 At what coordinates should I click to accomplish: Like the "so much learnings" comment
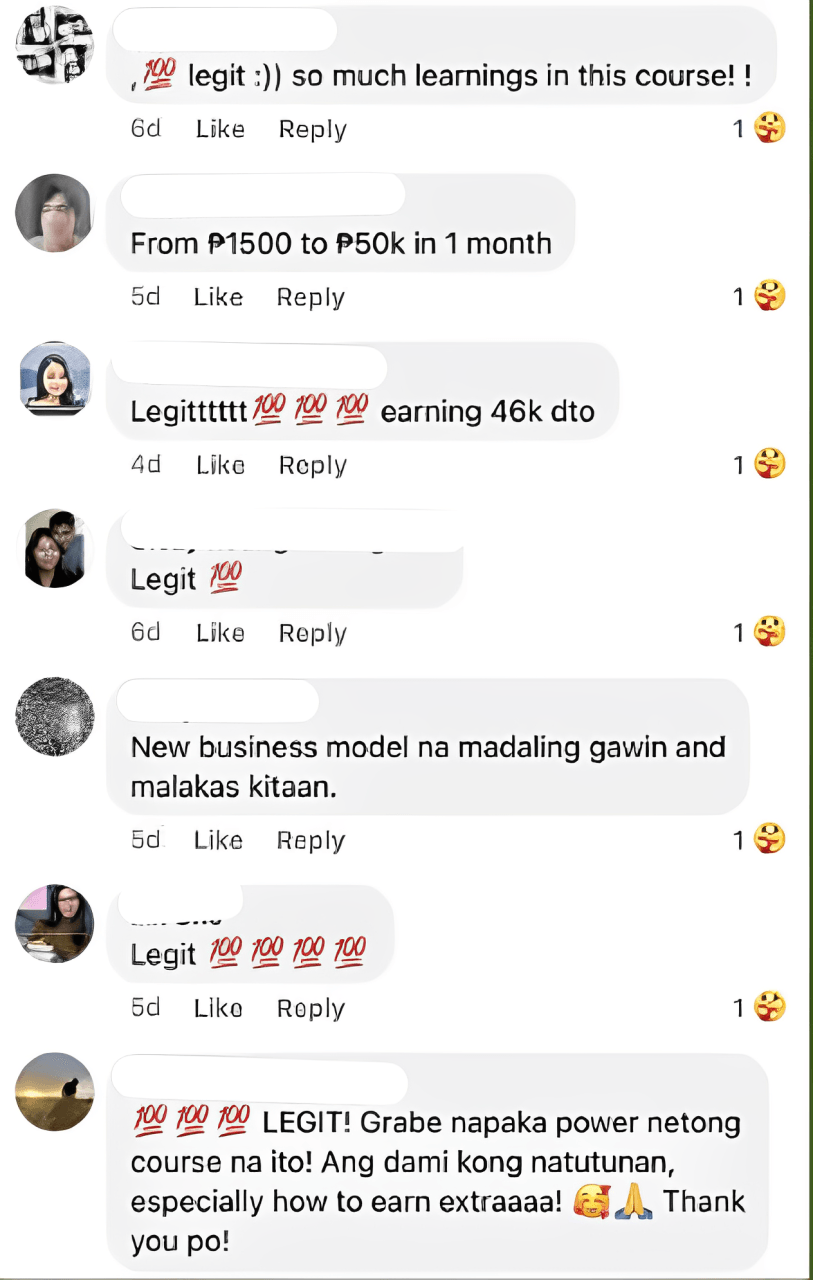tap(220, 129)
